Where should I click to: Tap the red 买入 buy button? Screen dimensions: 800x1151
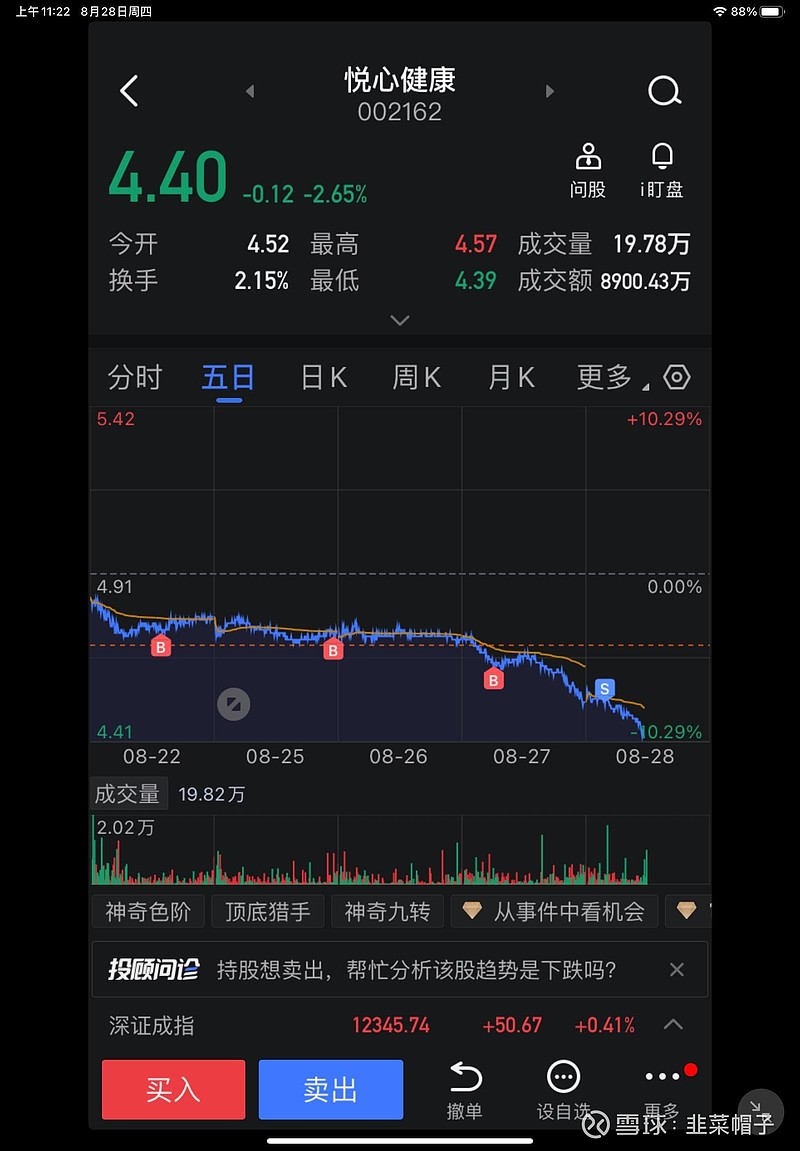[173, 1089]
